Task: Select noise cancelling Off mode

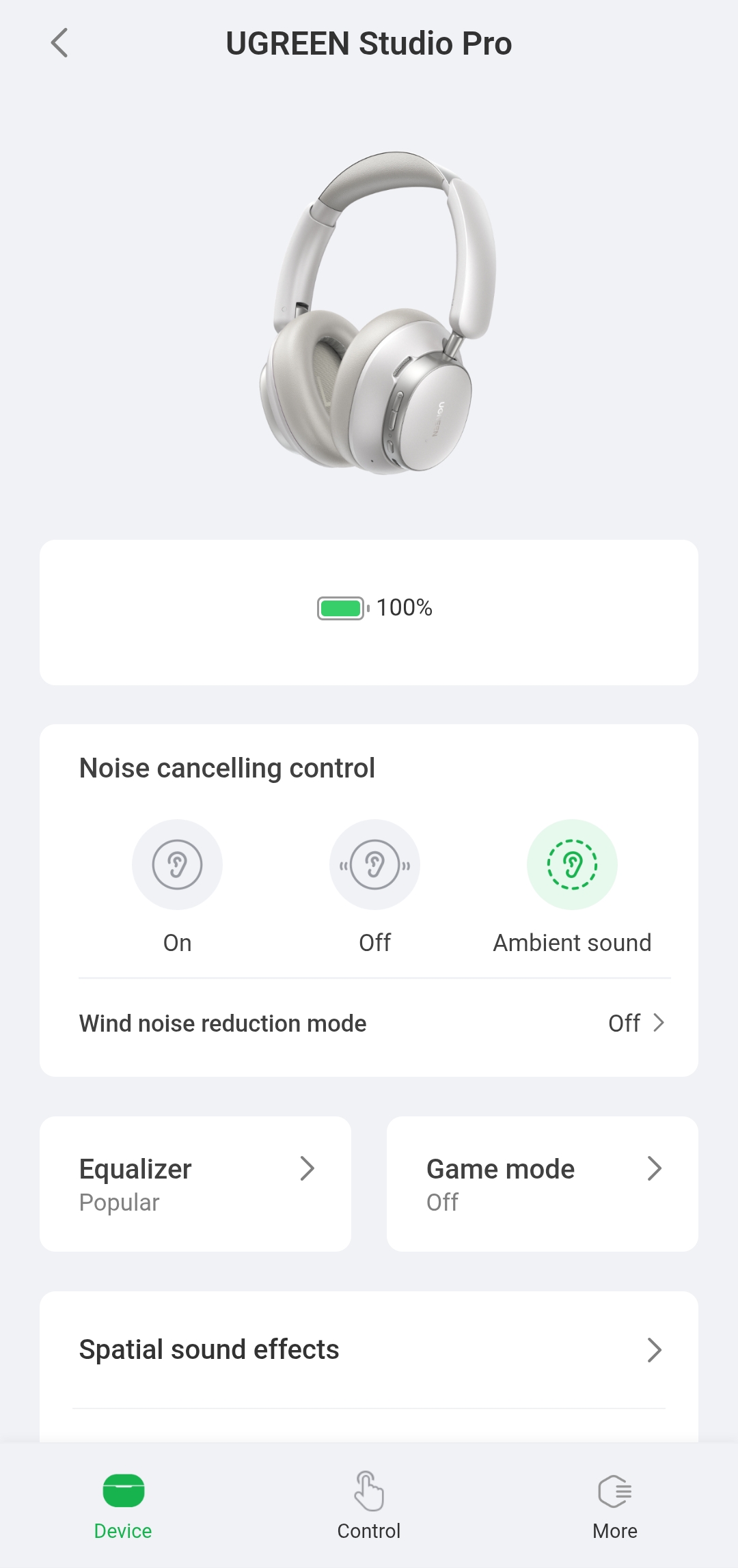Action: [x=374, y=865]
